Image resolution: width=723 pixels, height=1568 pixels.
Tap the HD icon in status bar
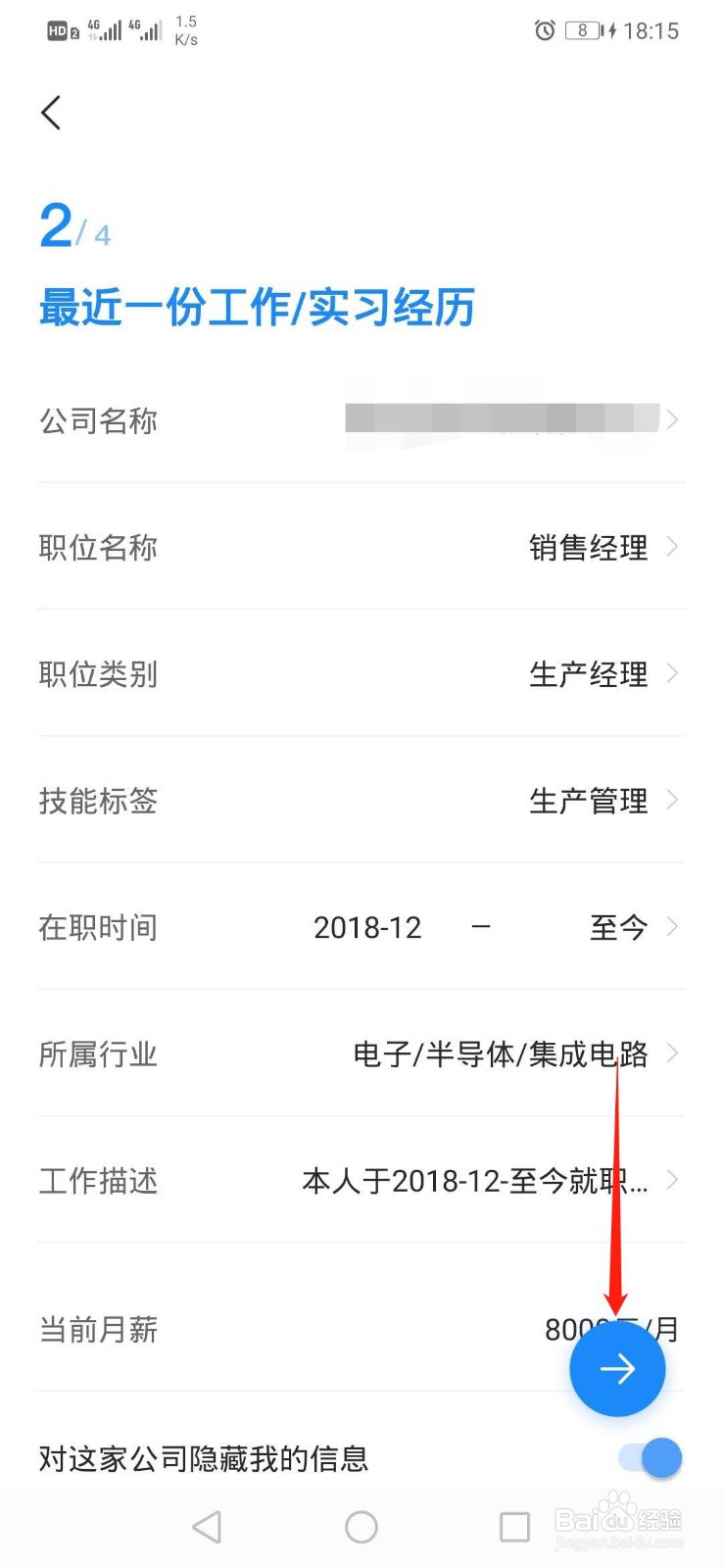(59, 30)
